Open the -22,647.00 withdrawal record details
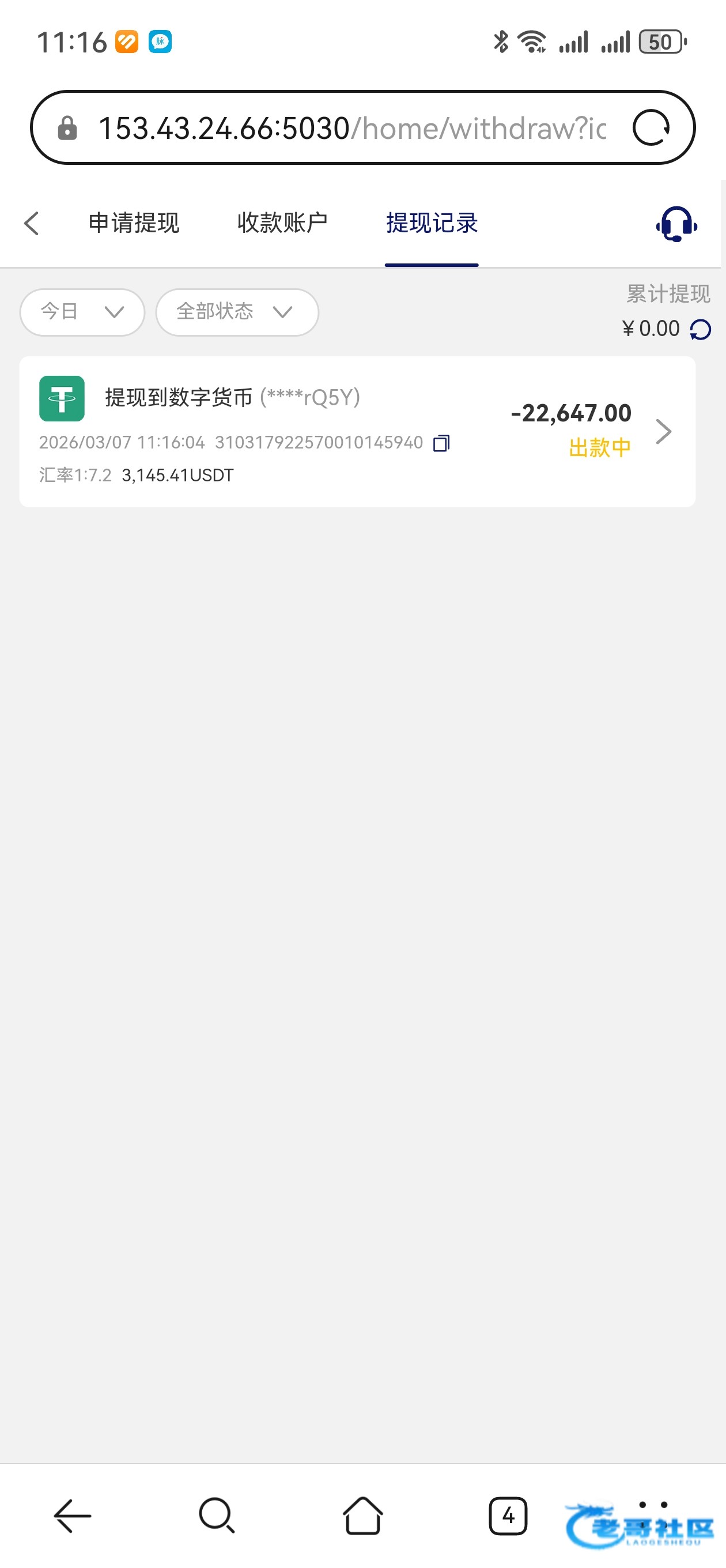Screen dimensions: 726x1568 coord(357,432)
